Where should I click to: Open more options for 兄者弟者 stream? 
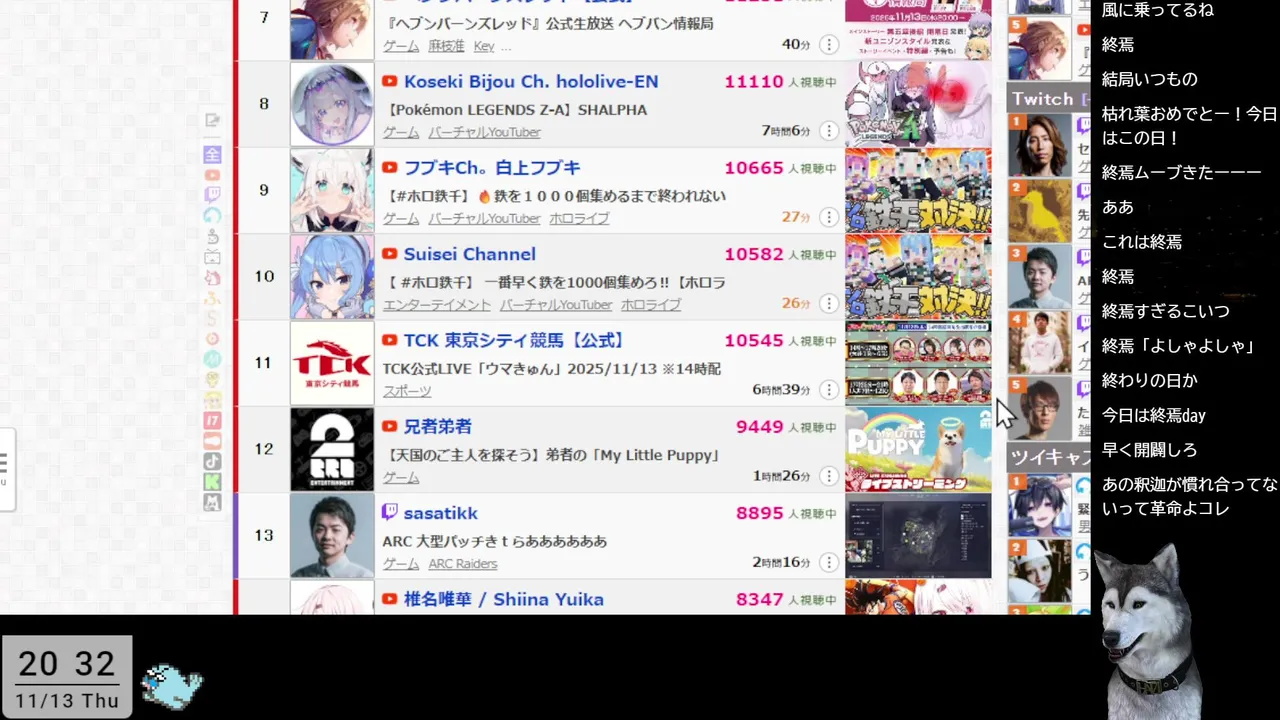pyautogui.click(x=828, y=476)
